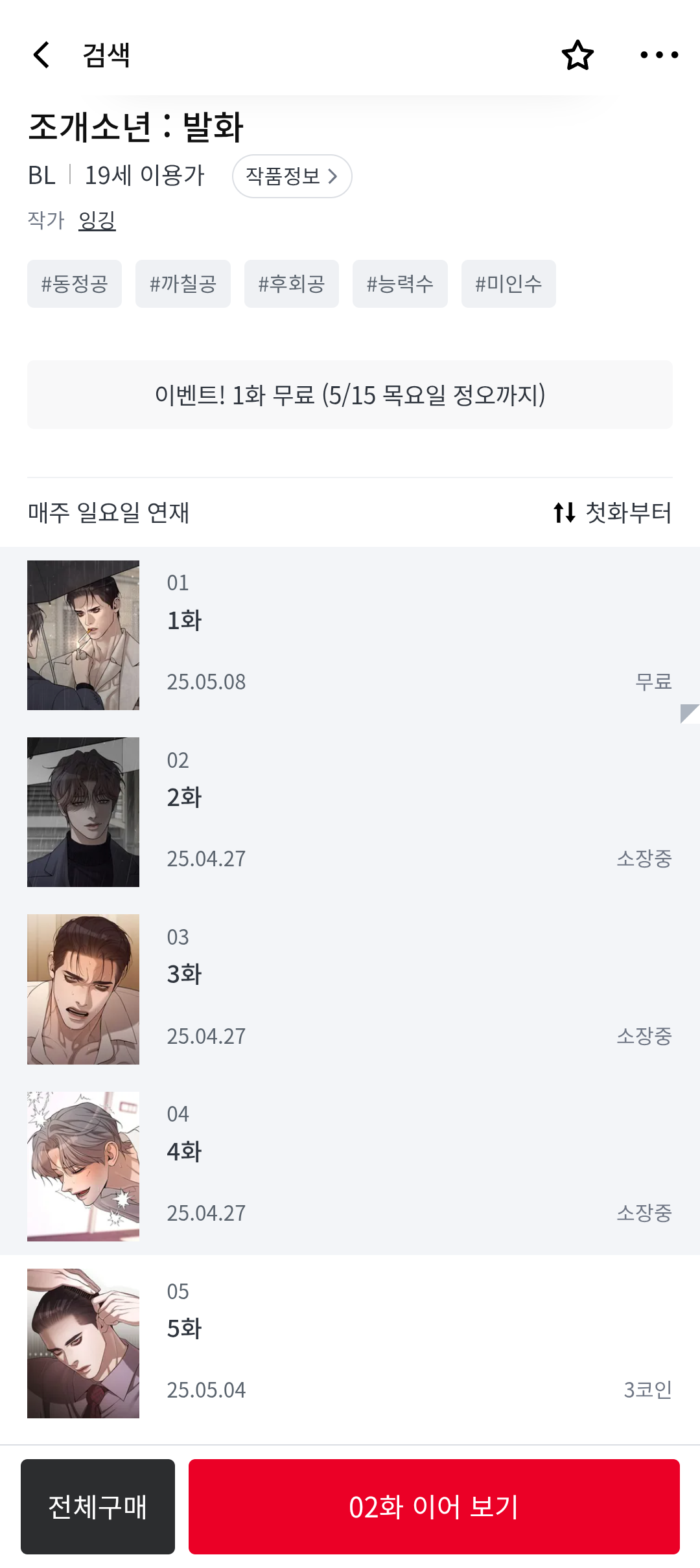Select the #미인수 tag filter
700x1568 pixels.
[508, 283]
